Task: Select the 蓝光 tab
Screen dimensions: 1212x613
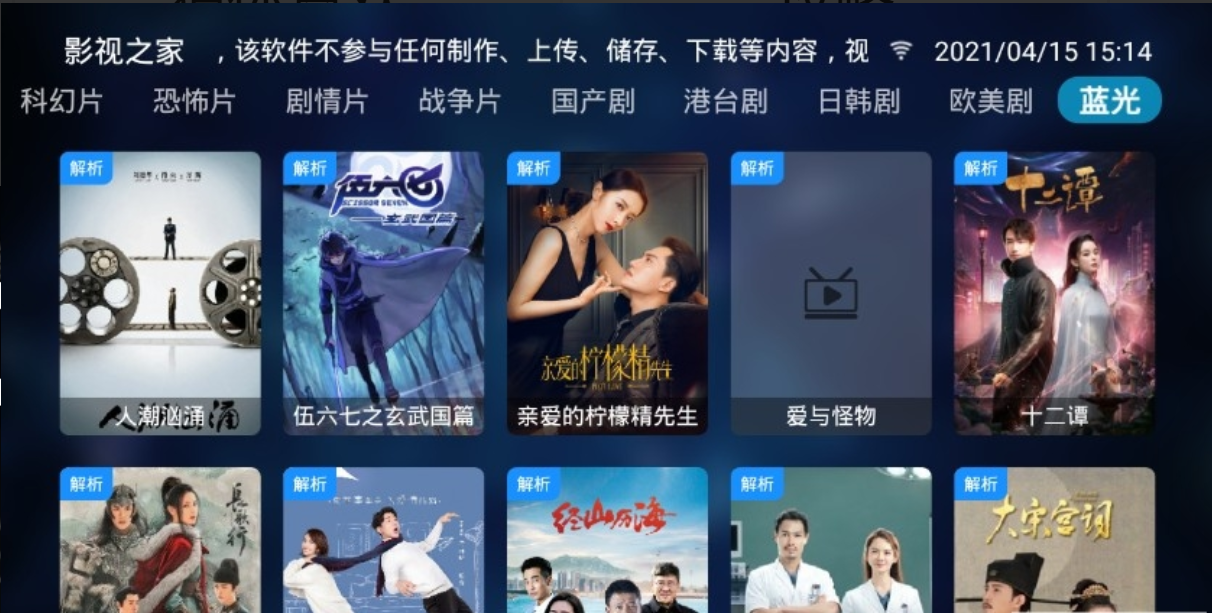Action: point(1109,100)
